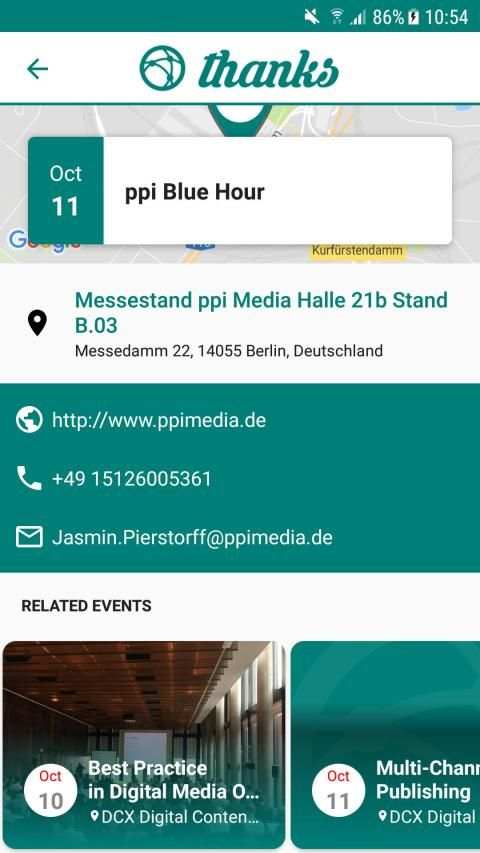Open the Messestand ppi Media location address

(x=240, y=324)
